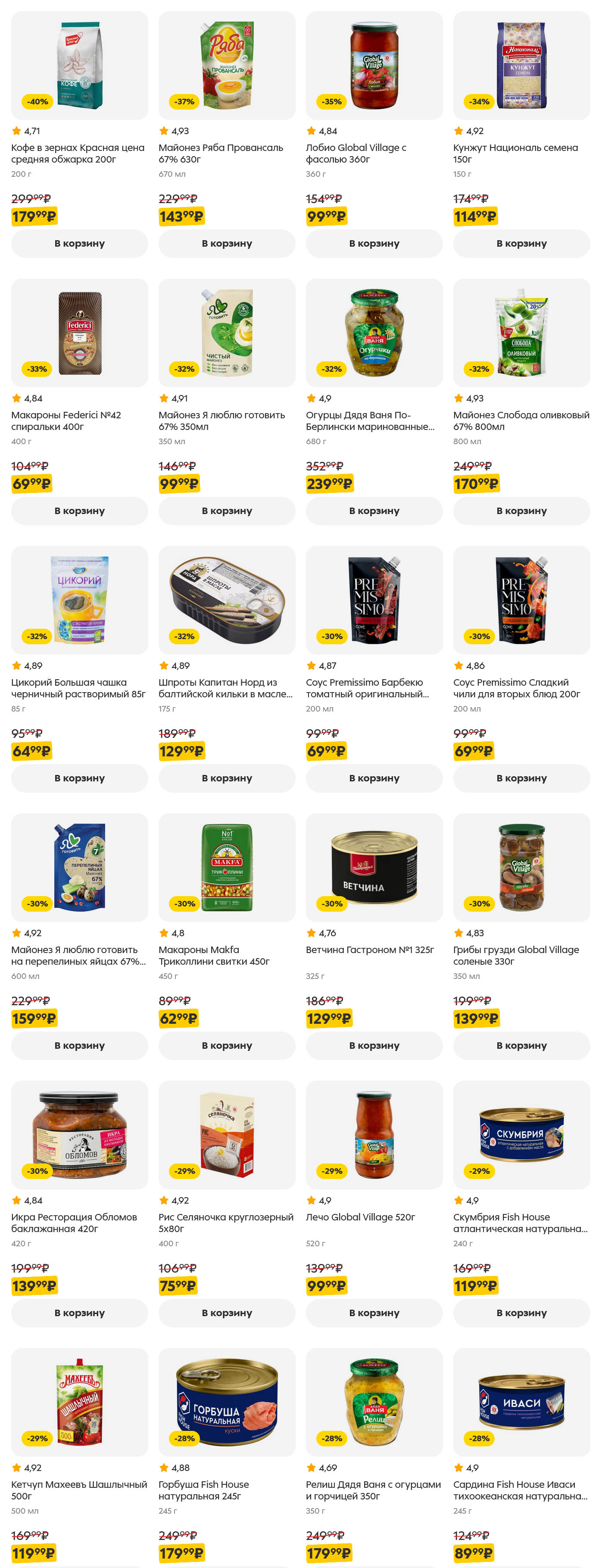605x1568 pixels.
Task: Add Макароны Makfa Триколлини to cart
Action: (x=226, y=1045)
